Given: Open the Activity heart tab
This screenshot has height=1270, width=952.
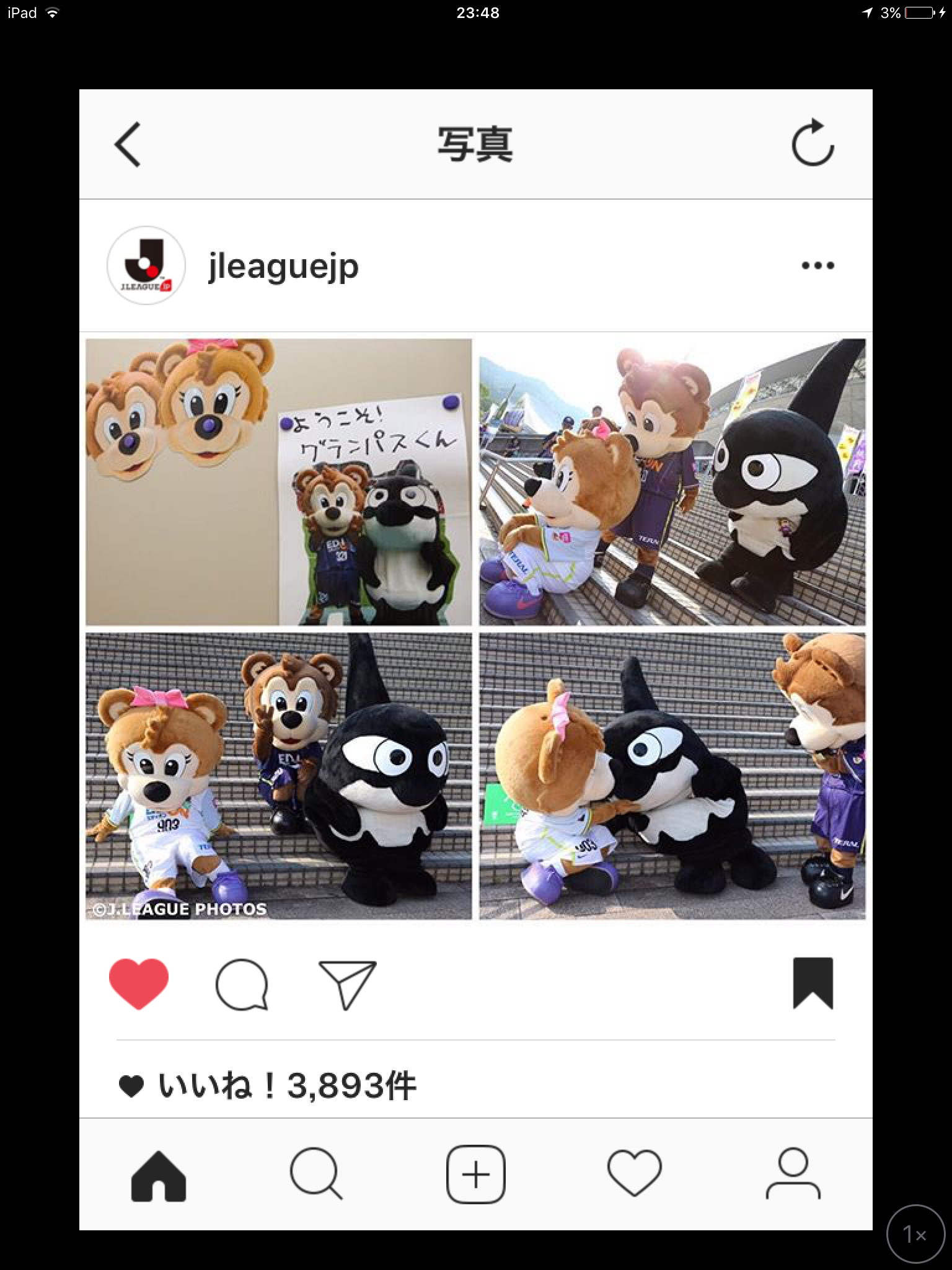Looking at the screenshot, I should [x=634, y=1175].
